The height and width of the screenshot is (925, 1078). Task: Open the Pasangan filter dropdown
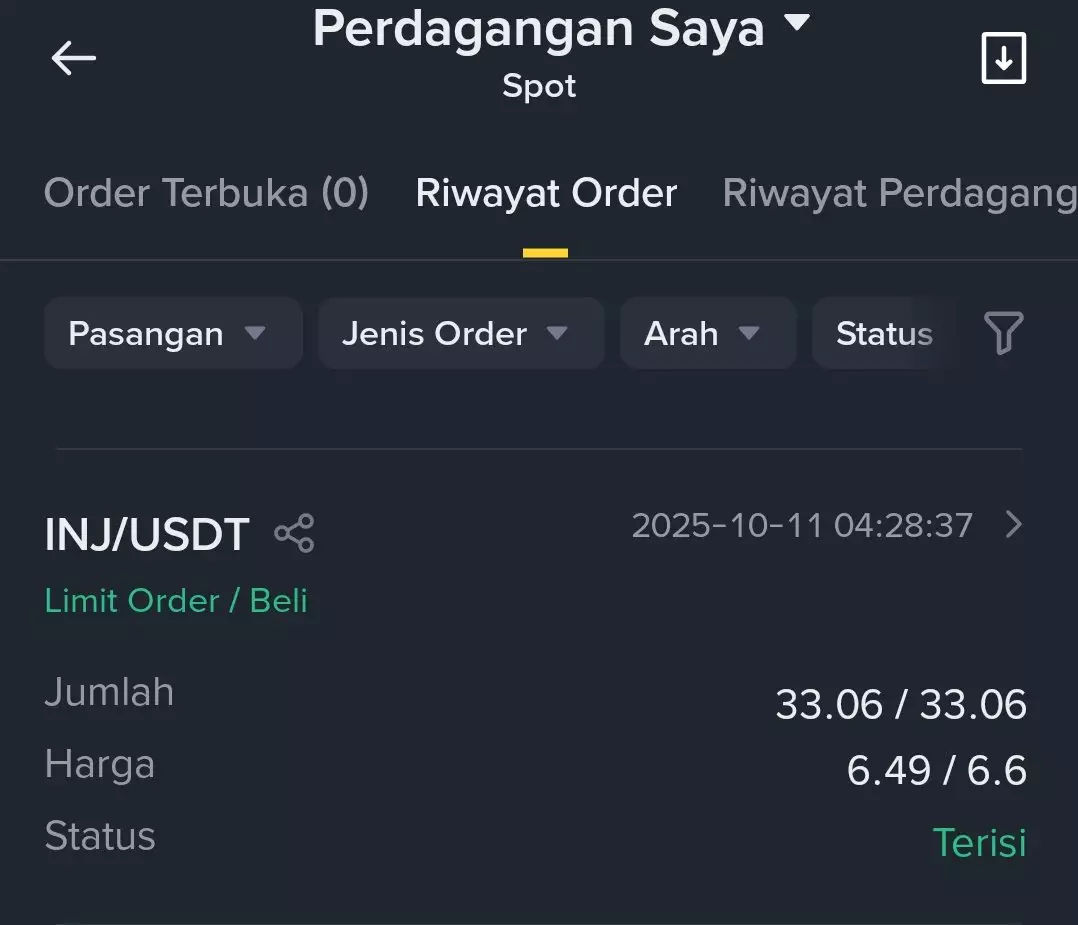(x=172, y=333)
